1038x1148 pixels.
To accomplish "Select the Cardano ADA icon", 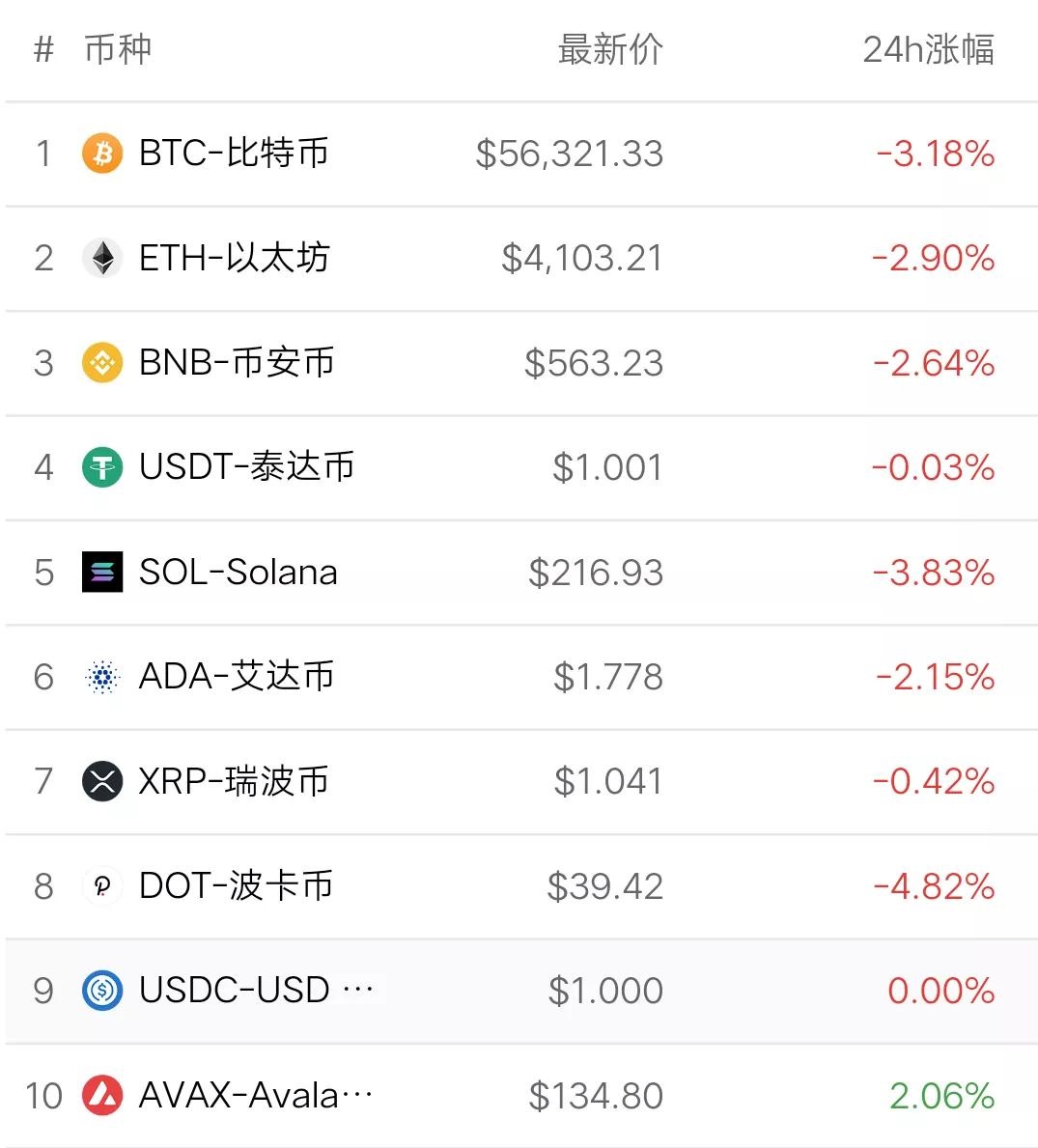I will coord(101,677).
